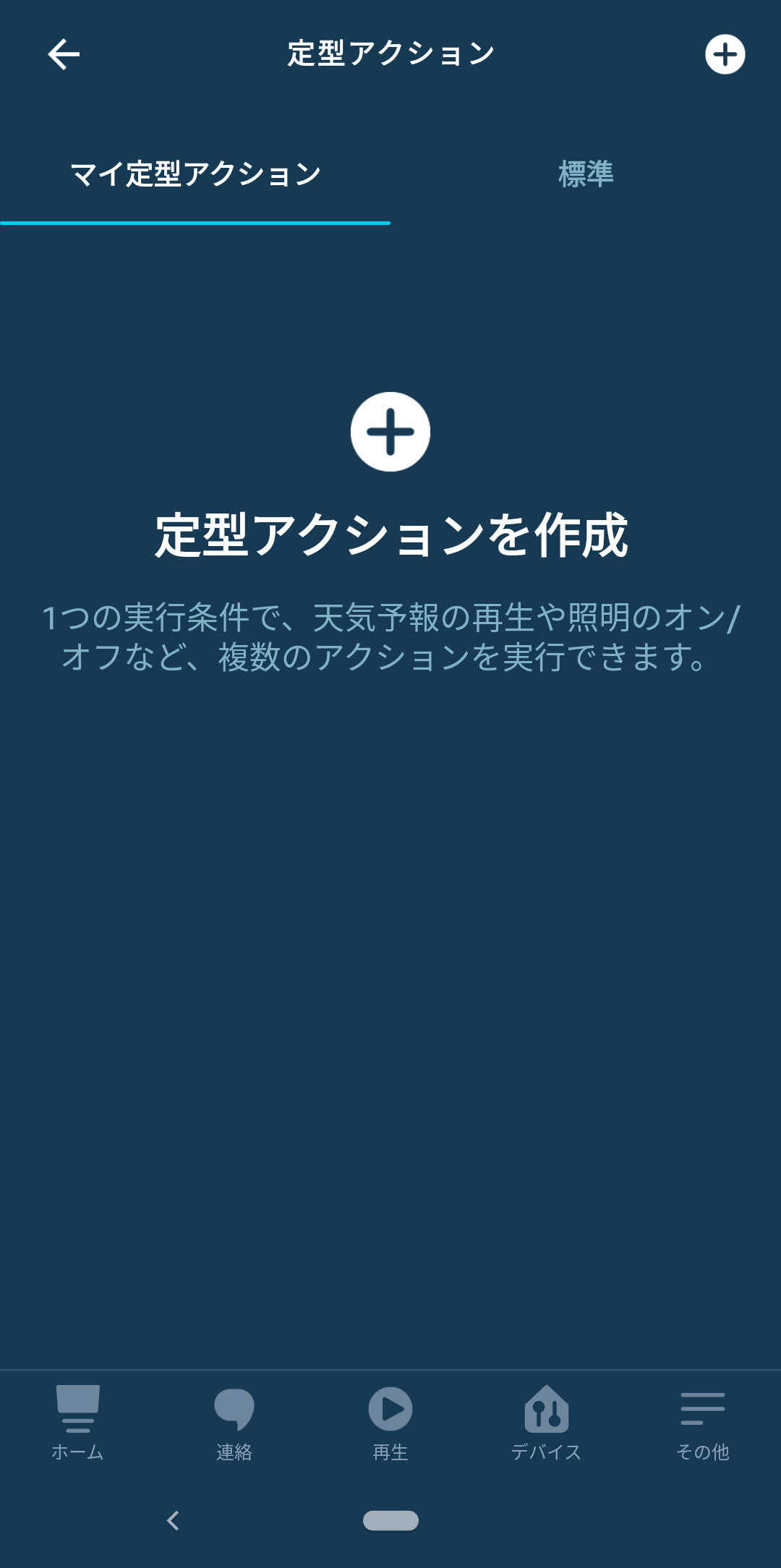Switch to the 標準 tab
Image resolution: width=781 pixels, height=1568 pixels.
[x=586, y=174]
